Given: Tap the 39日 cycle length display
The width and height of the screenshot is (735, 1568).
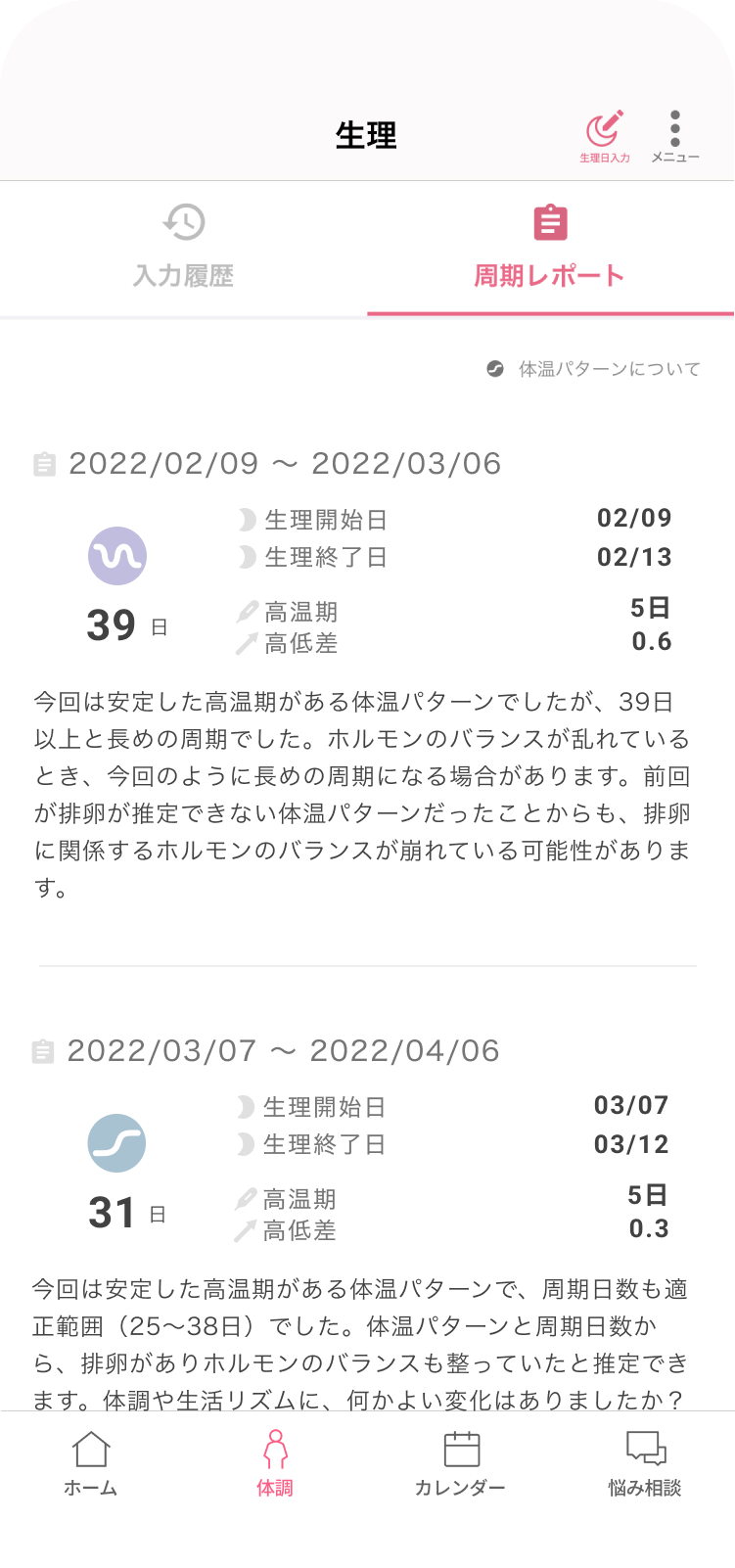Looking at the screenshot, I should click(x=117, y=624).
